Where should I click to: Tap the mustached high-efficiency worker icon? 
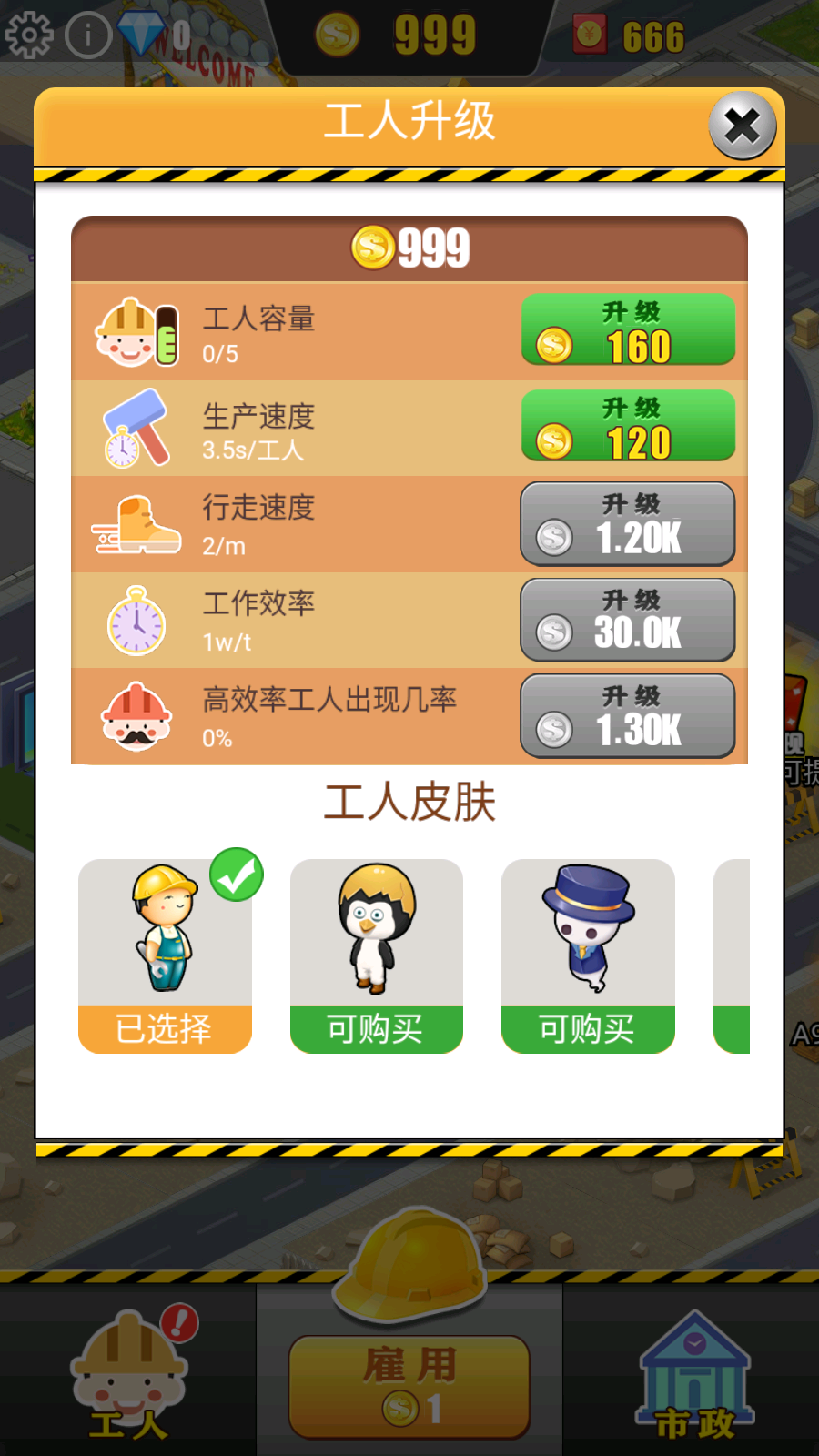135,717
